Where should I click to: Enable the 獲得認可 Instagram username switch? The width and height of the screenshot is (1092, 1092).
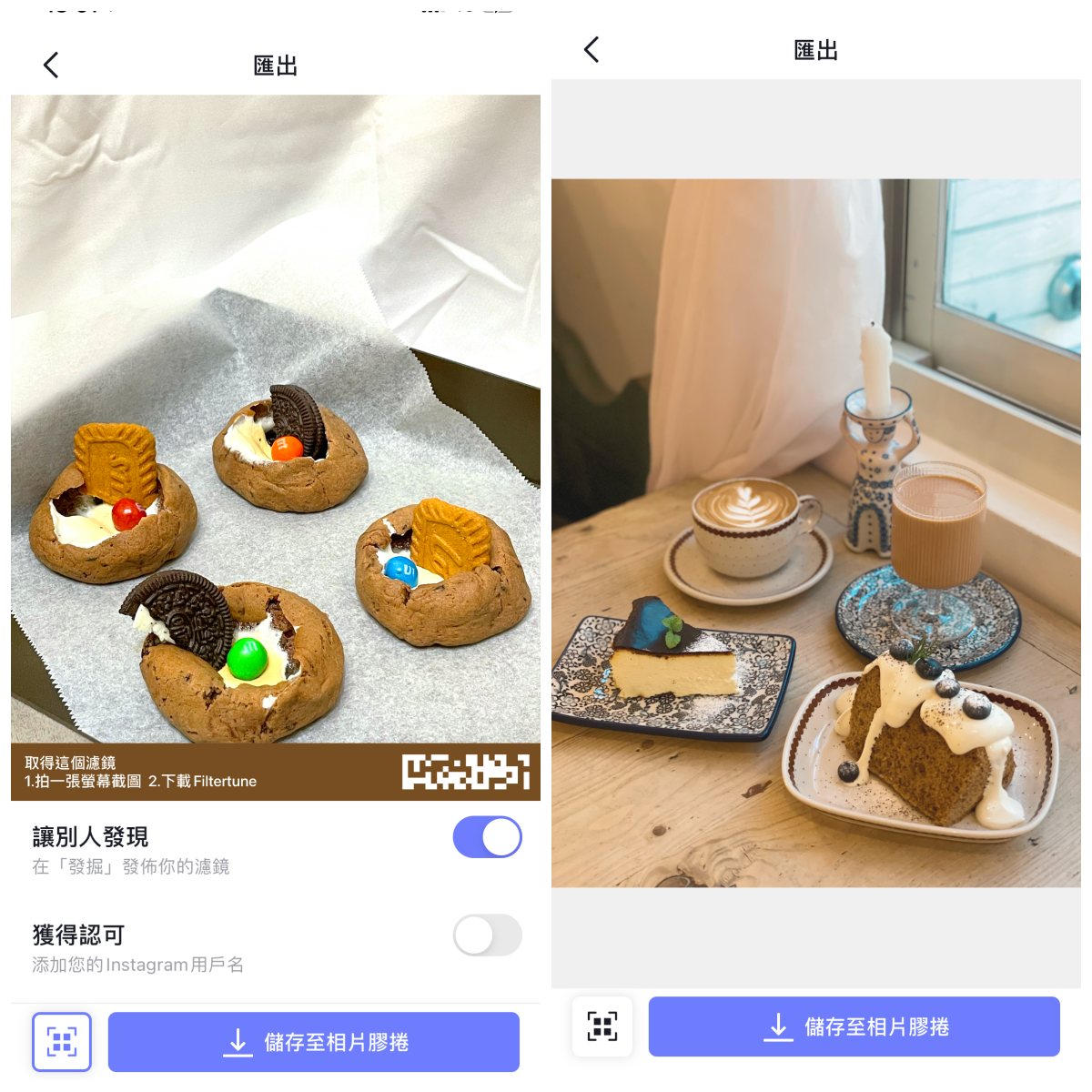[487, 935]
